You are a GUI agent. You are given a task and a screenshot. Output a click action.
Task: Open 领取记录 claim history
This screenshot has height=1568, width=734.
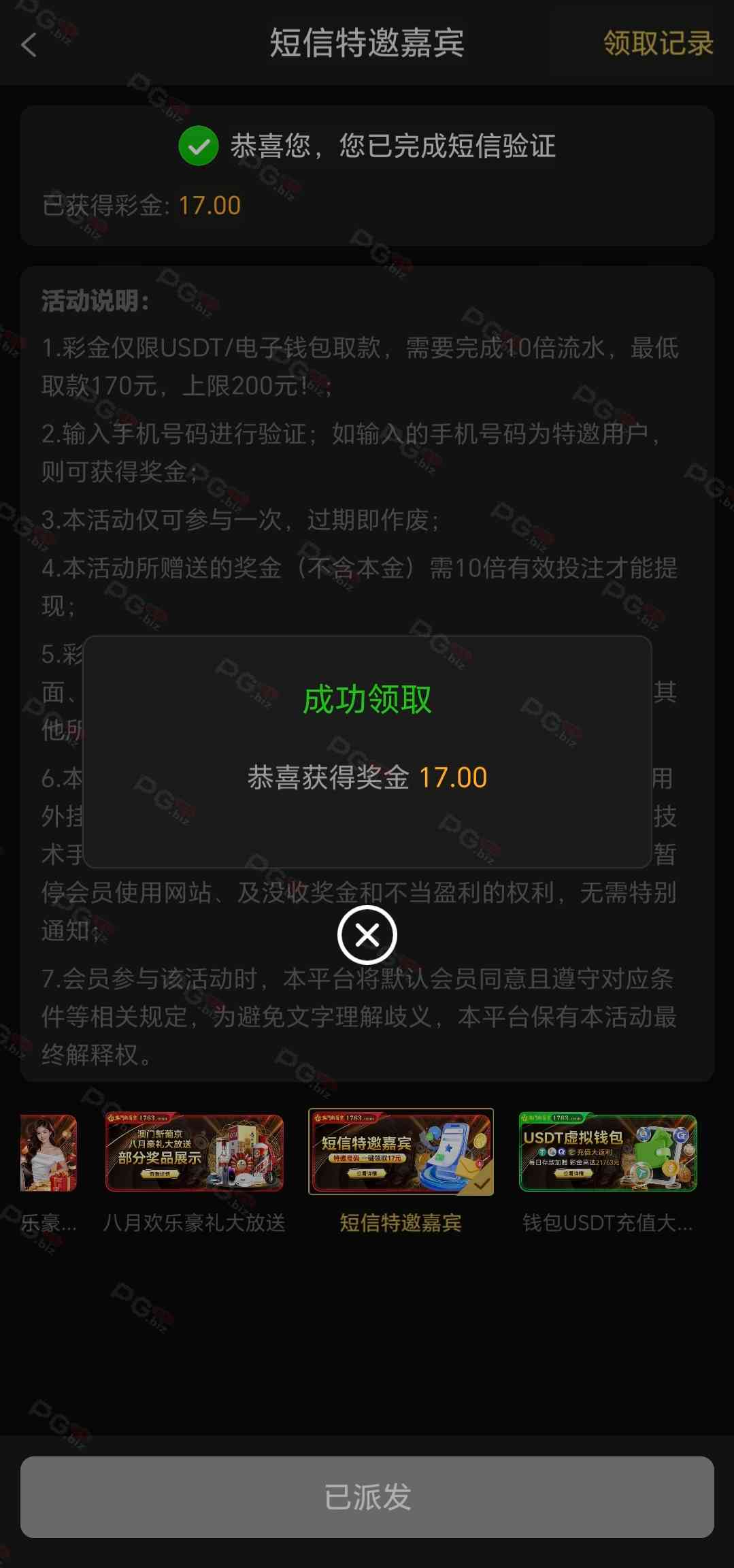click(x=657, y=44)
